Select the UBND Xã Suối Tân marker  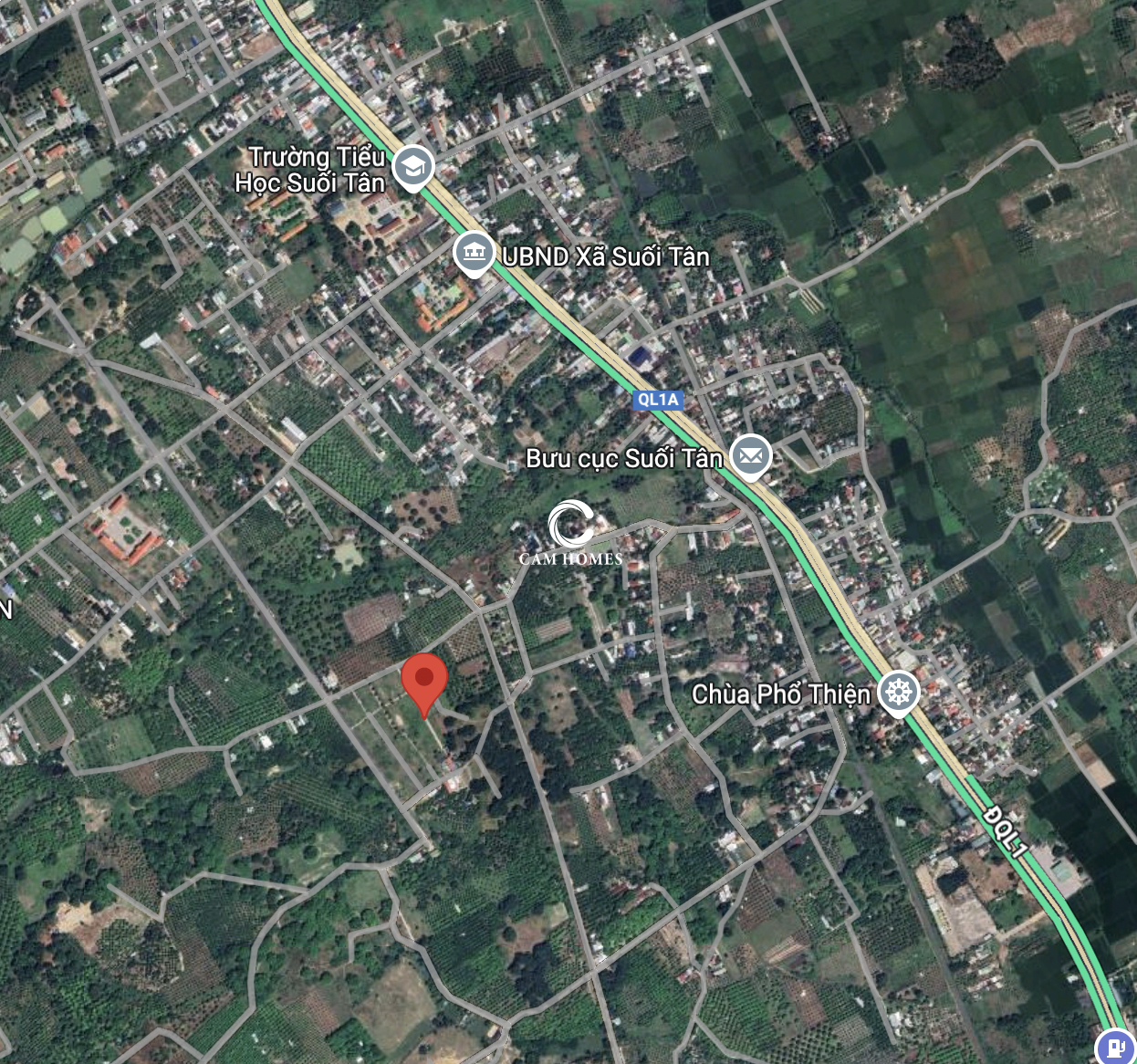click(x=474, y=253)
